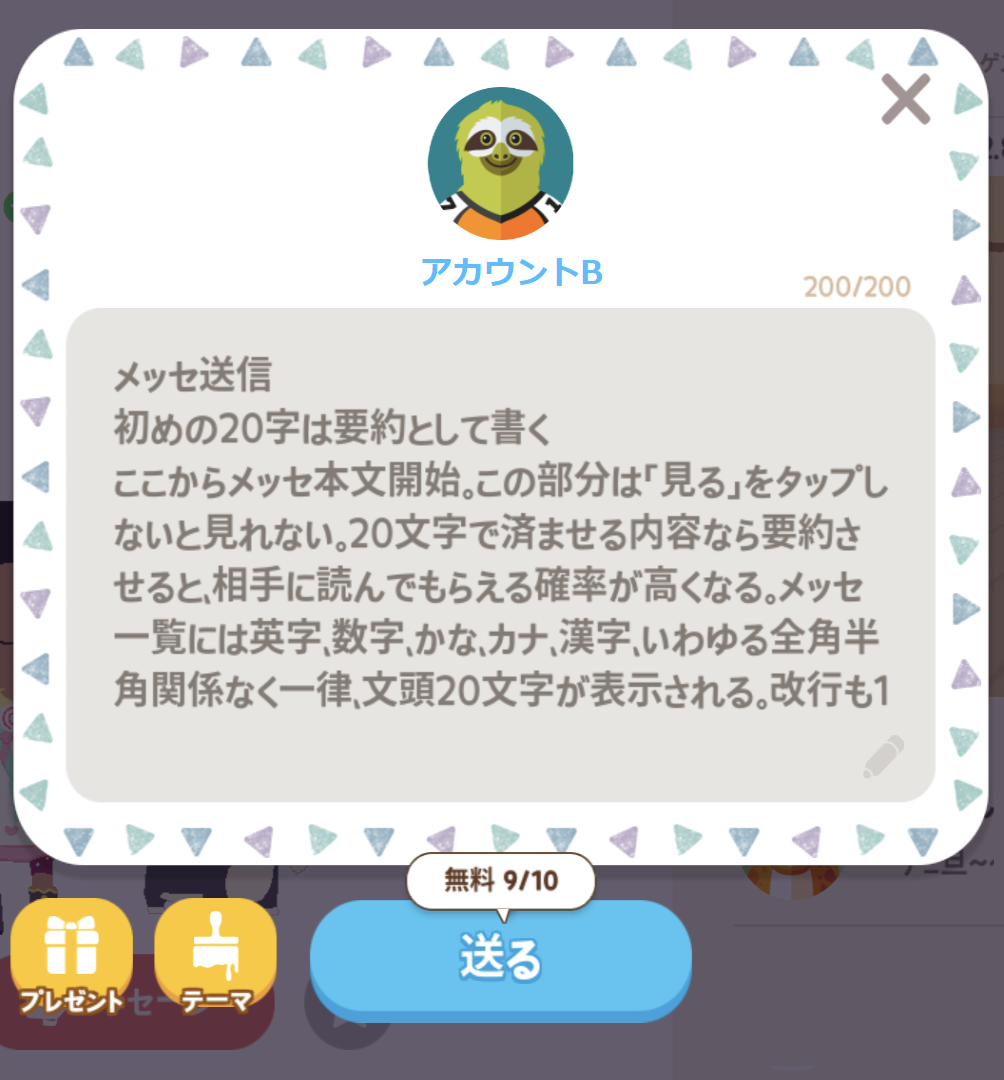Viewport: 1004px width, 1080px height.
Task: Close the message dialog
Action: [906, 99]
